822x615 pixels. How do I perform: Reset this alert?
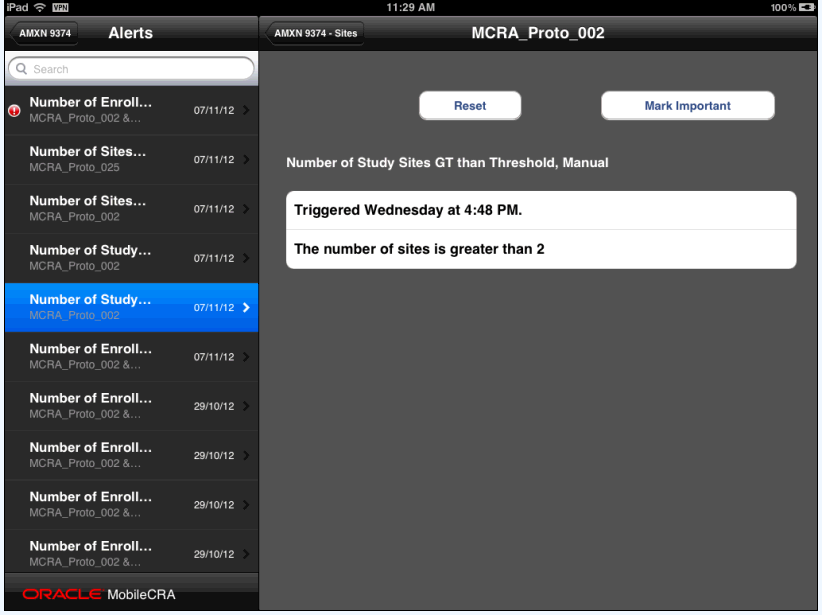(470, 106)
